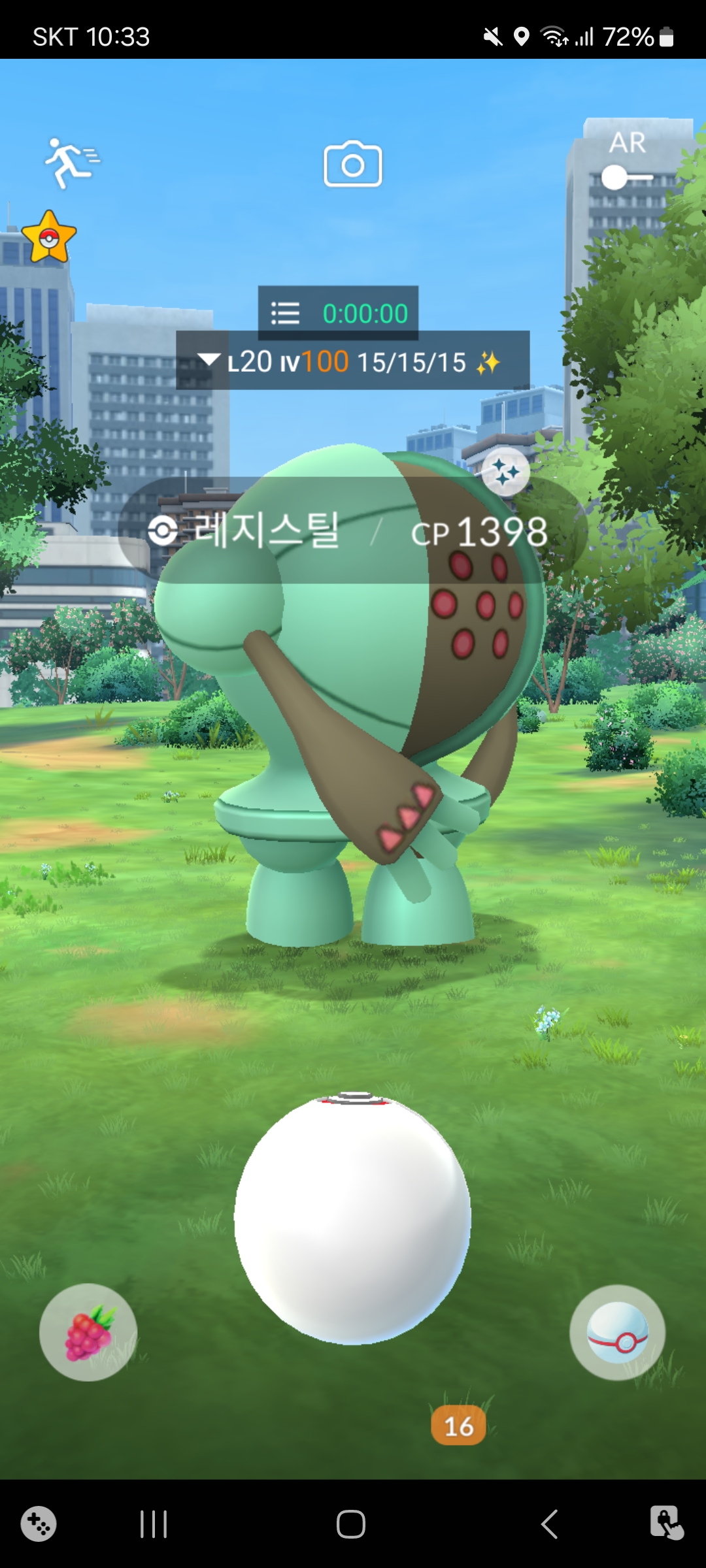Open the star Poké Ball shortcut
The height and width of the screenshot is (1568, 706).
pyautogui.click(x=49, y=238)
